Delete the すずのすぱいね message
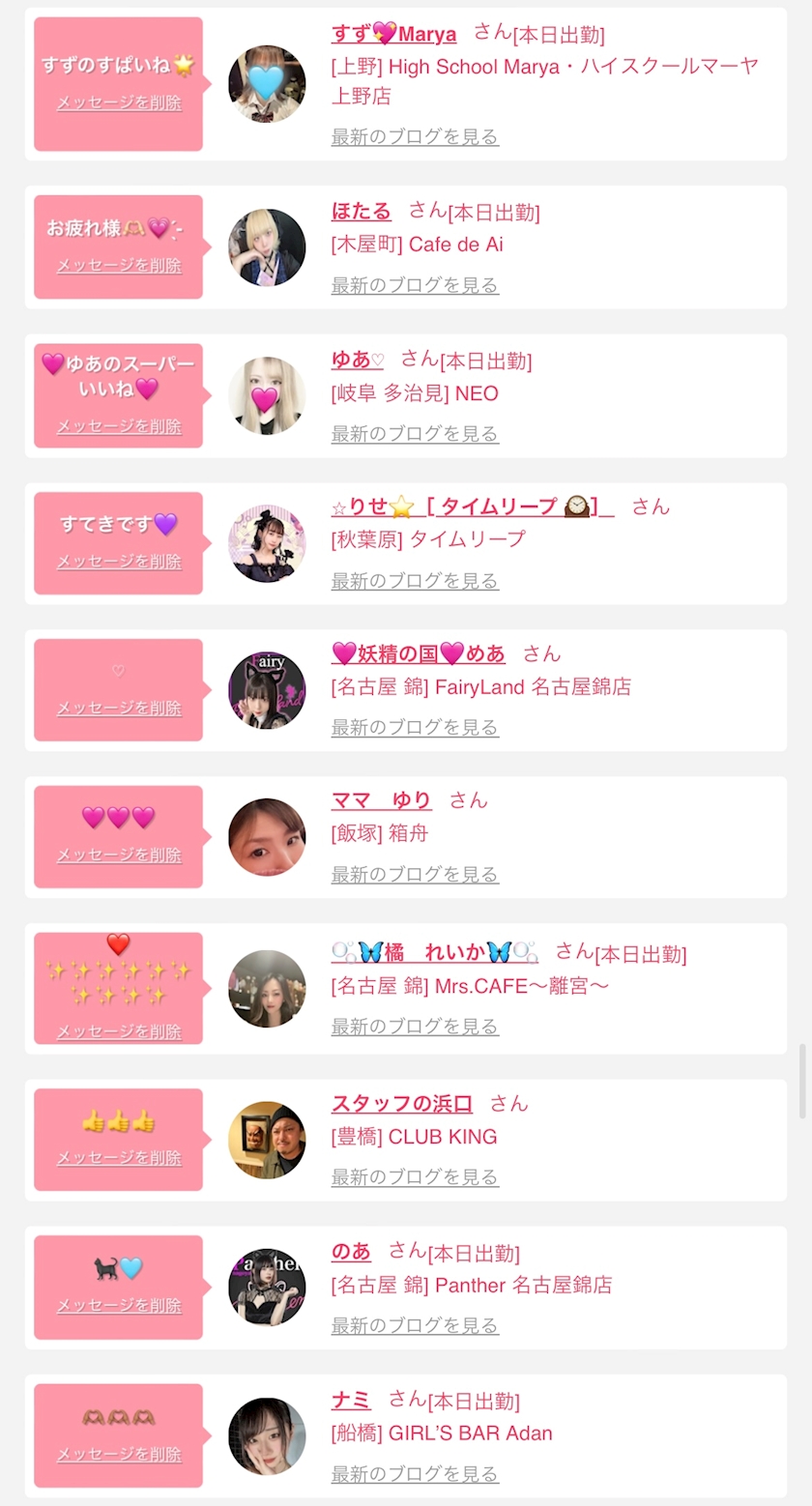 [x=119, y=102]
